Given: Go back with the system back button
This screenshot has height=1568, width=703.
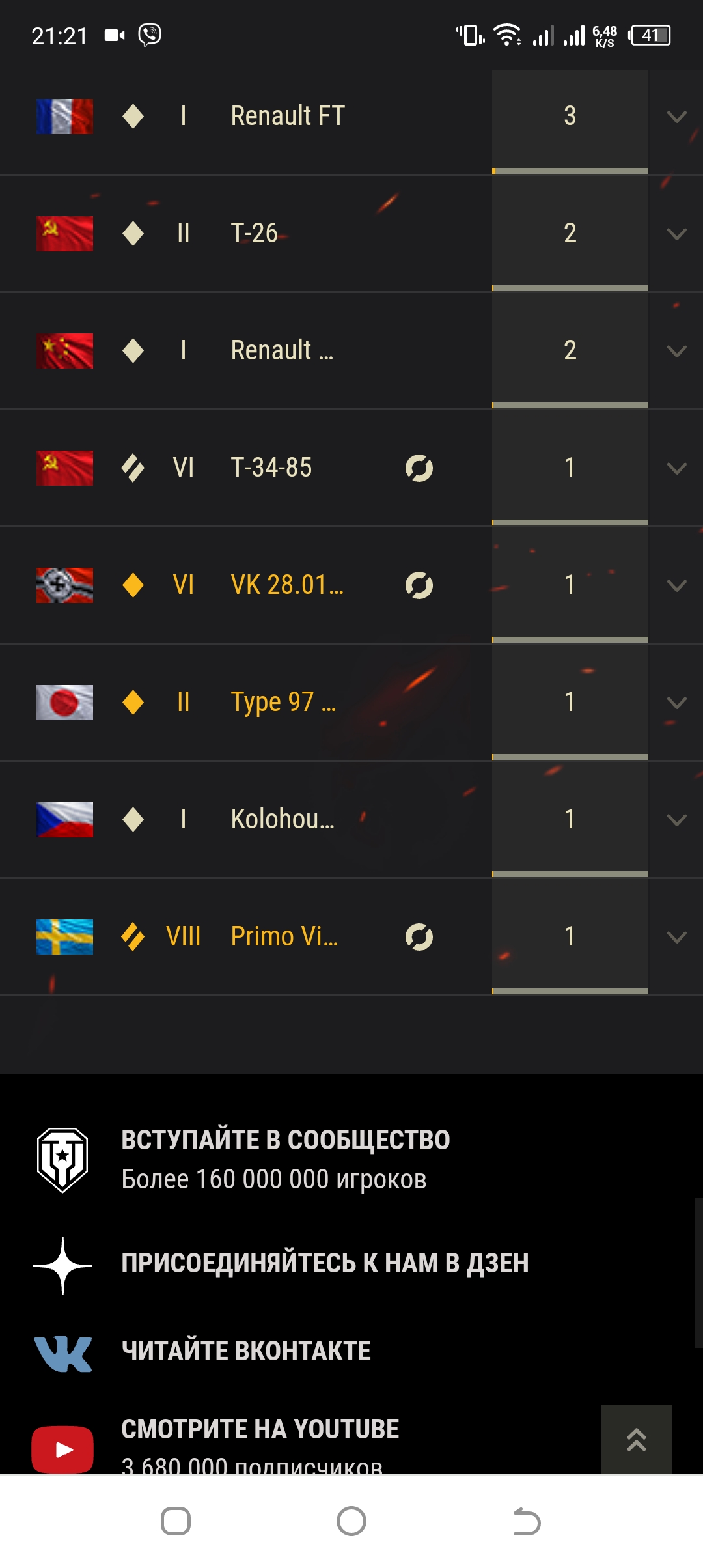Looking at the screenshot, I should (527, 1522).
